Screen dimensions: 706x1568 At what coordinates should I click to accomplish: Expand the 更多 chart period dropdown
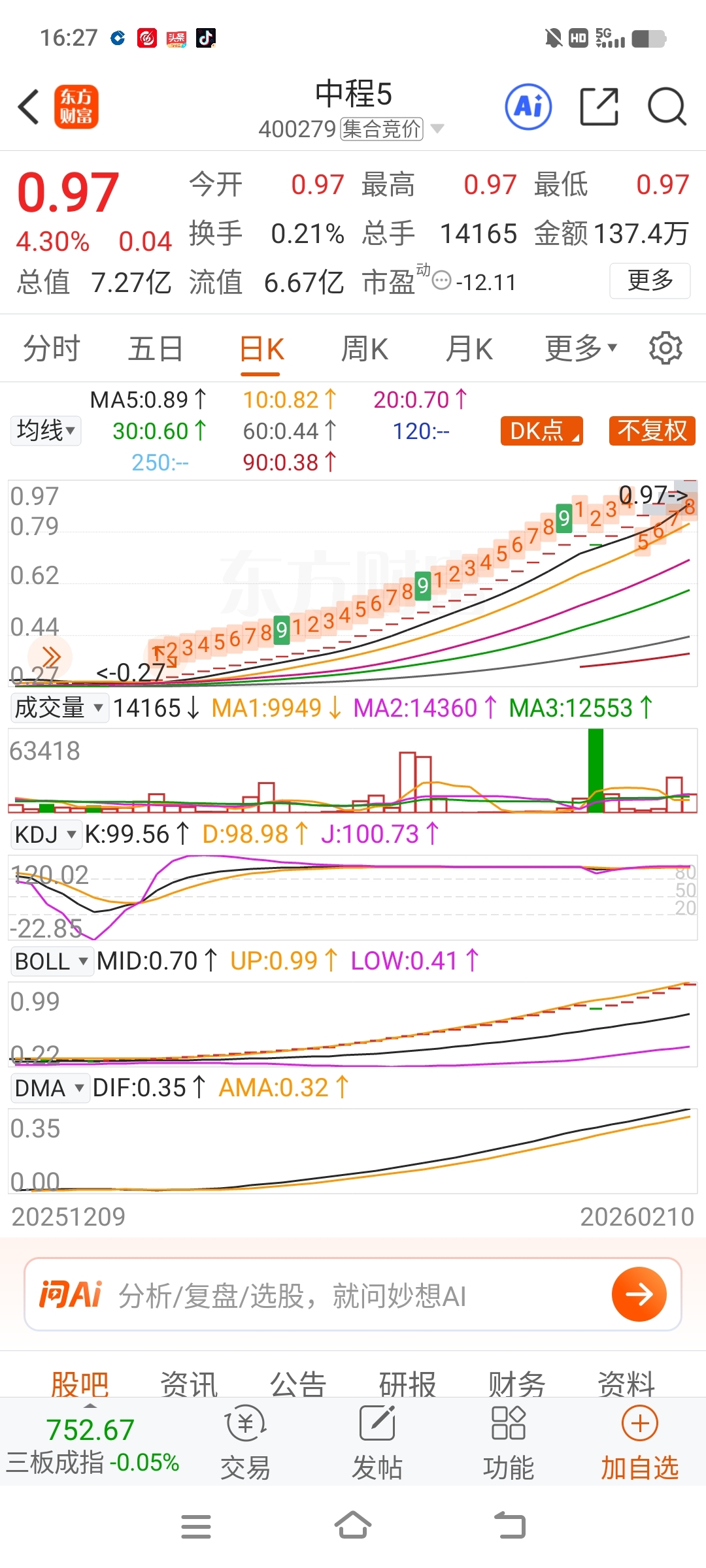tap(580, 348)
